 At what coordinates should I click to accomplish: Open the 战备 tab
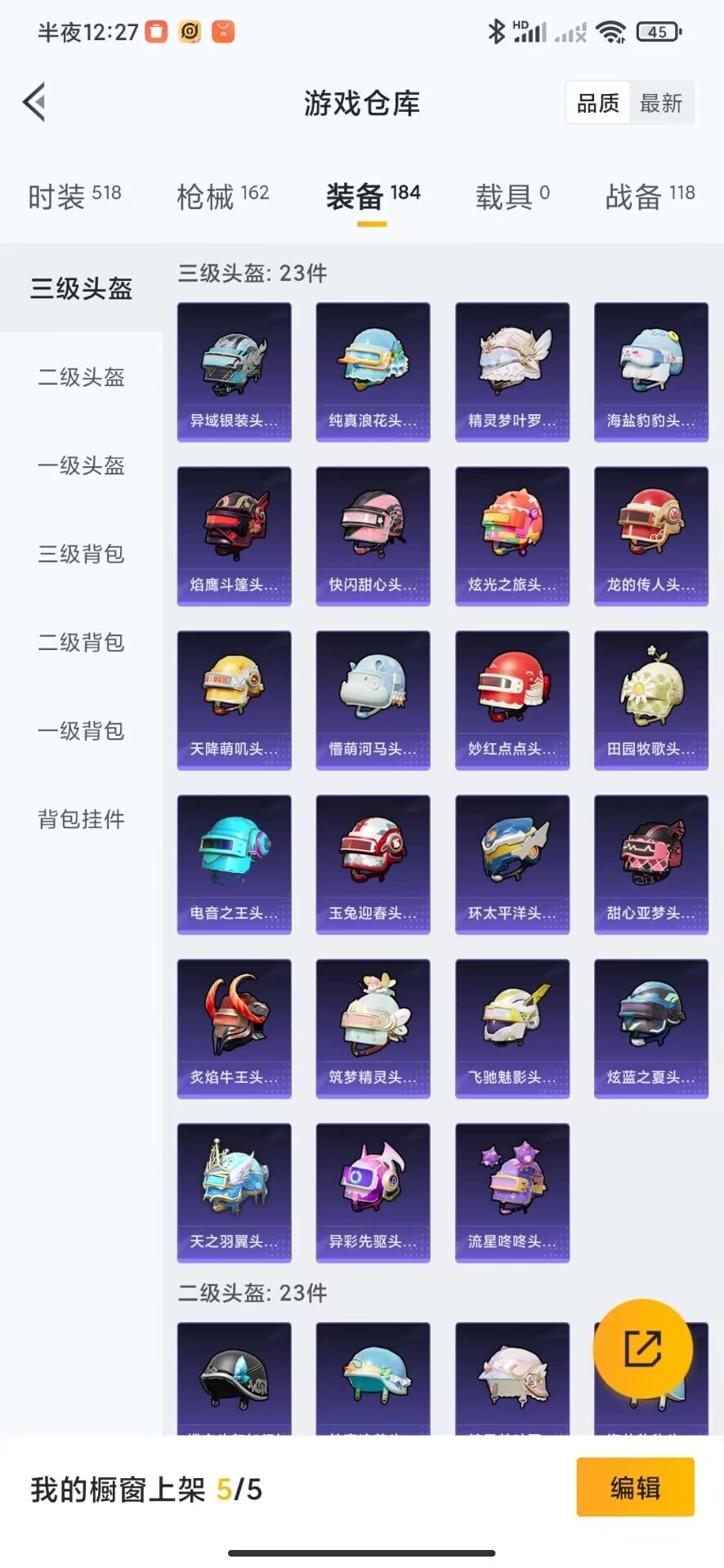650,196
